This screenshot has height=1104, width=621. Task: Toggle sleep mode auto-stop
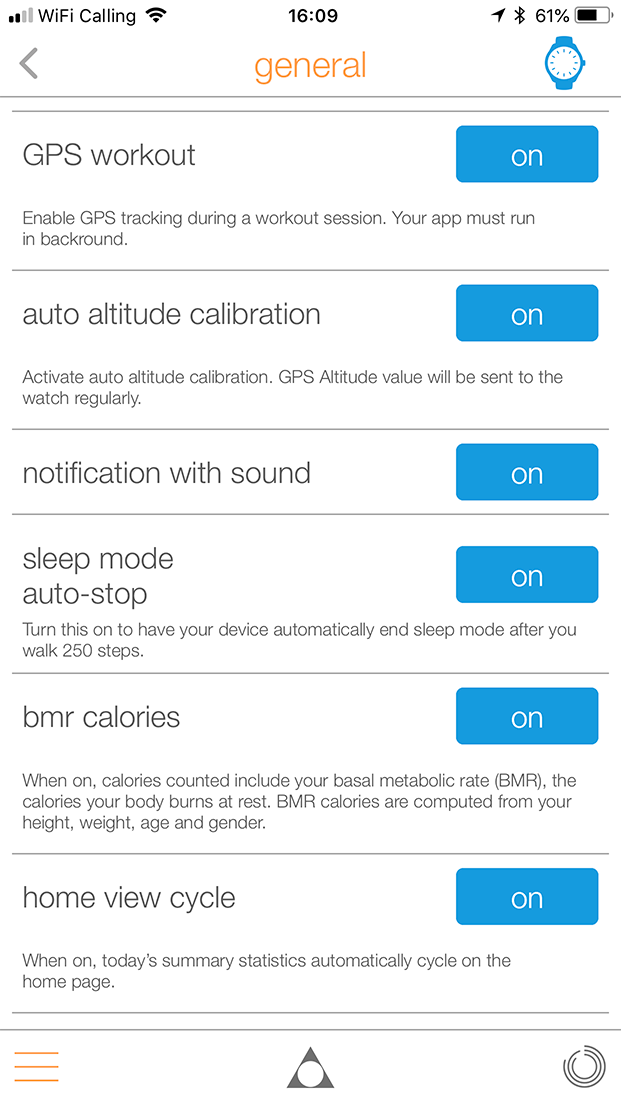click(x=527, y=575)
